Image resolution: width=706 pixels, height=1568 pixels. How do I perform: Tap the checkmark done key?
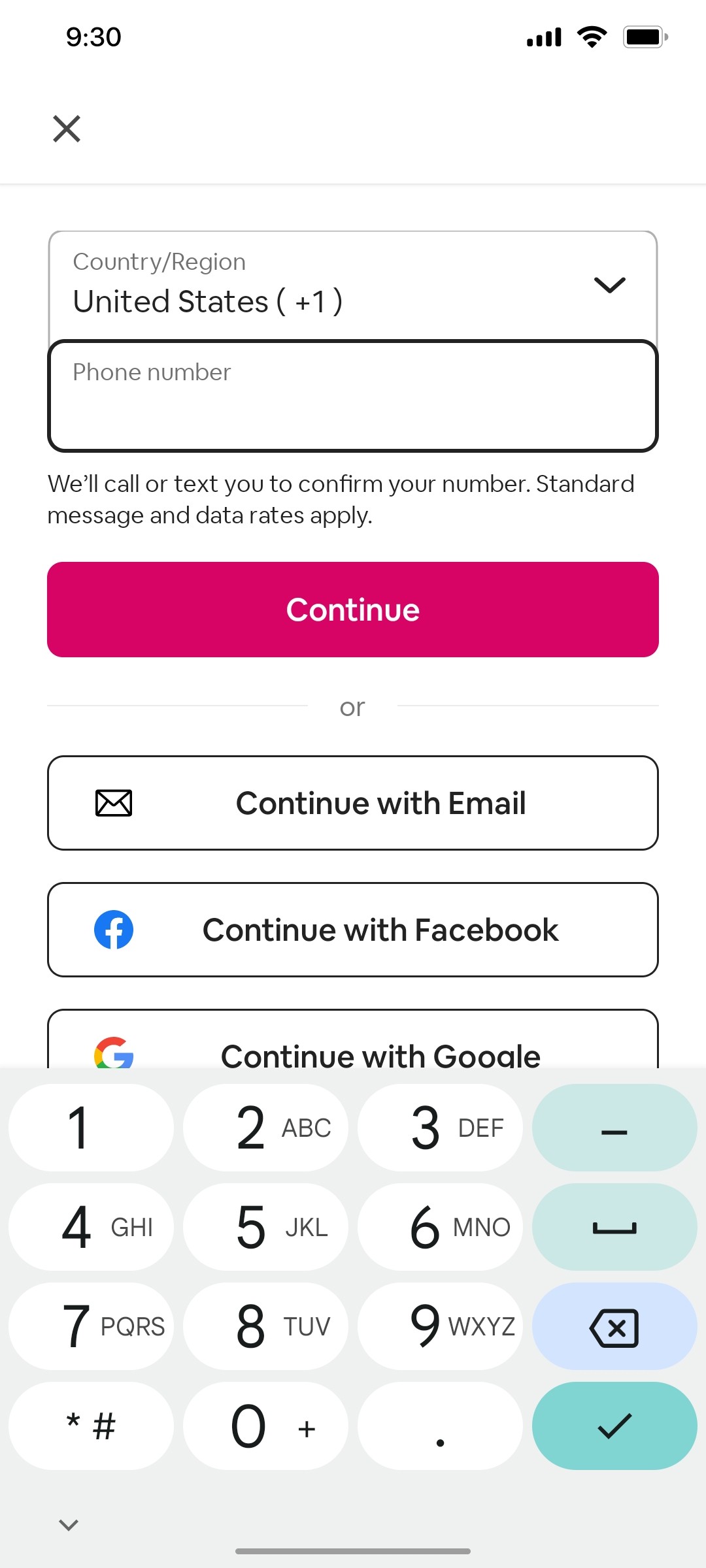[x=613, y=1426]
